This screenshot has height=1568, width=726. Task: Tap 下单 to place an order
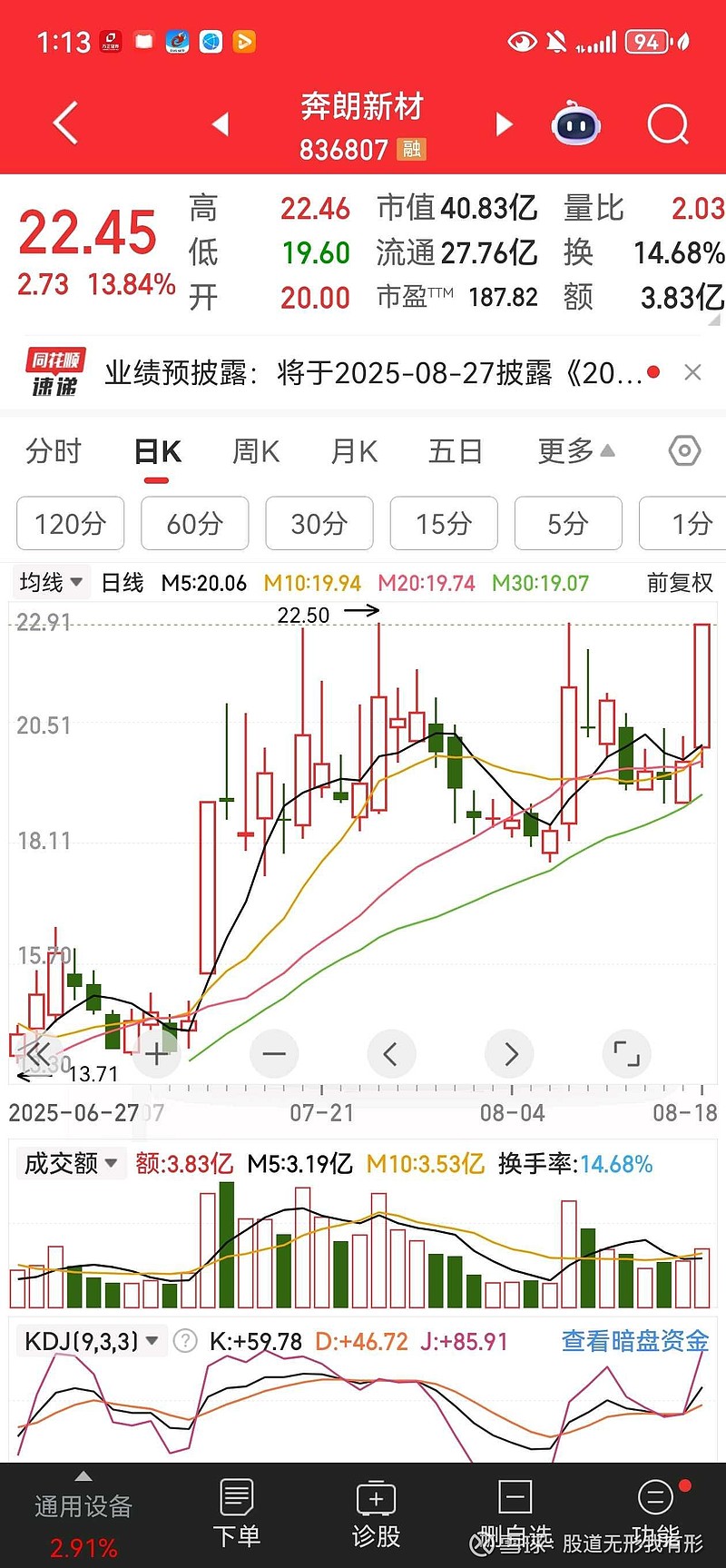point(236,1514)
